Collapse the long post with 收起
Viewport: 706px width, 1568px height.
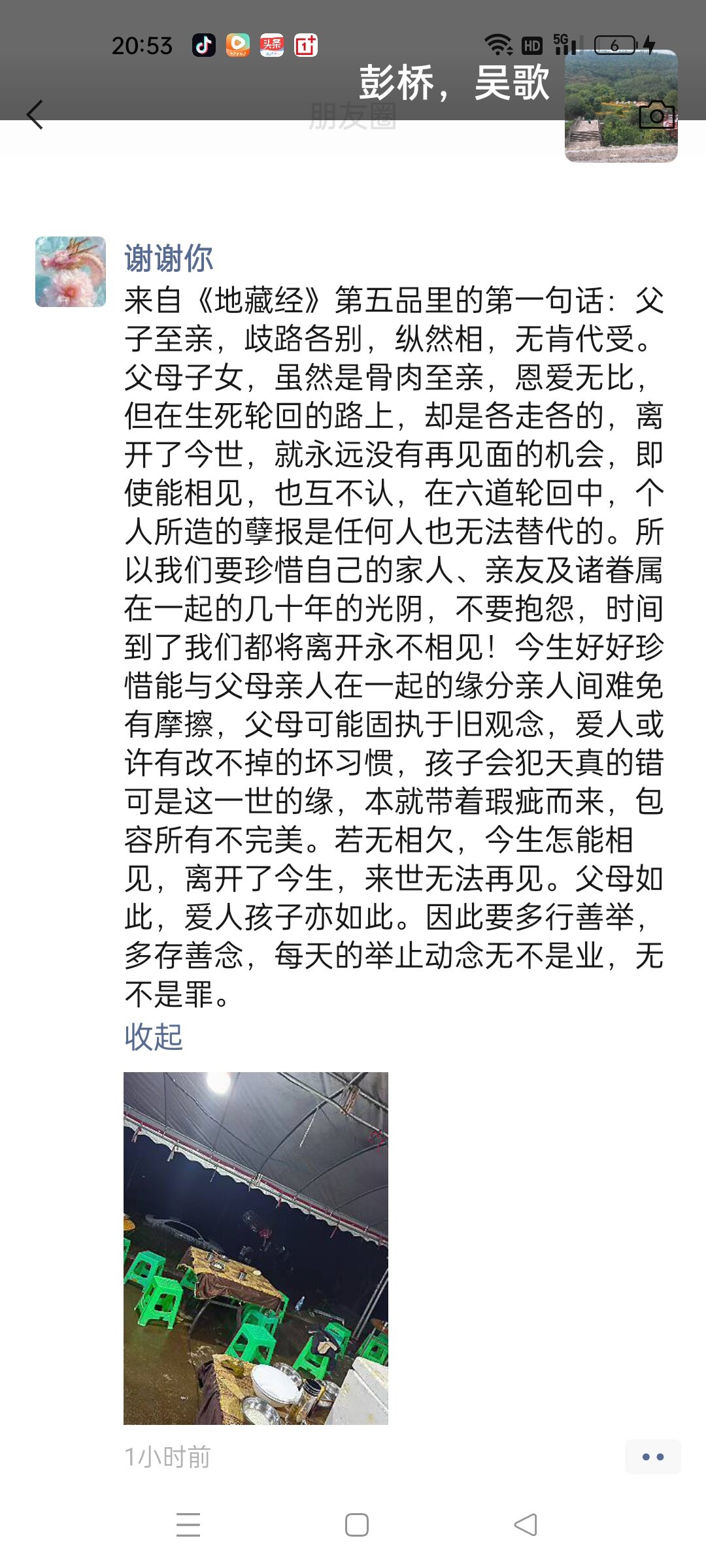(x=154, y=1037)
